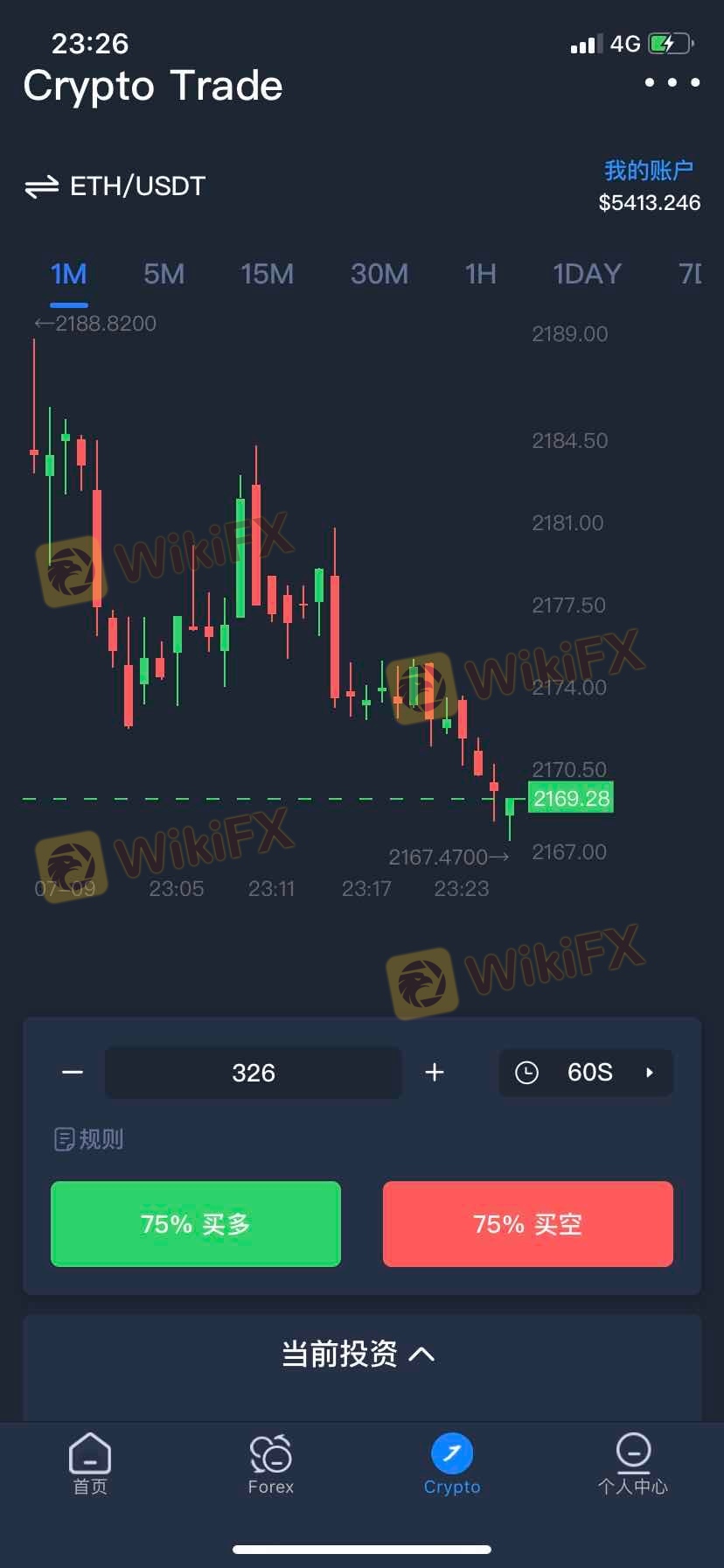Tap the green 75% 买多 button

pos(196,1224)
